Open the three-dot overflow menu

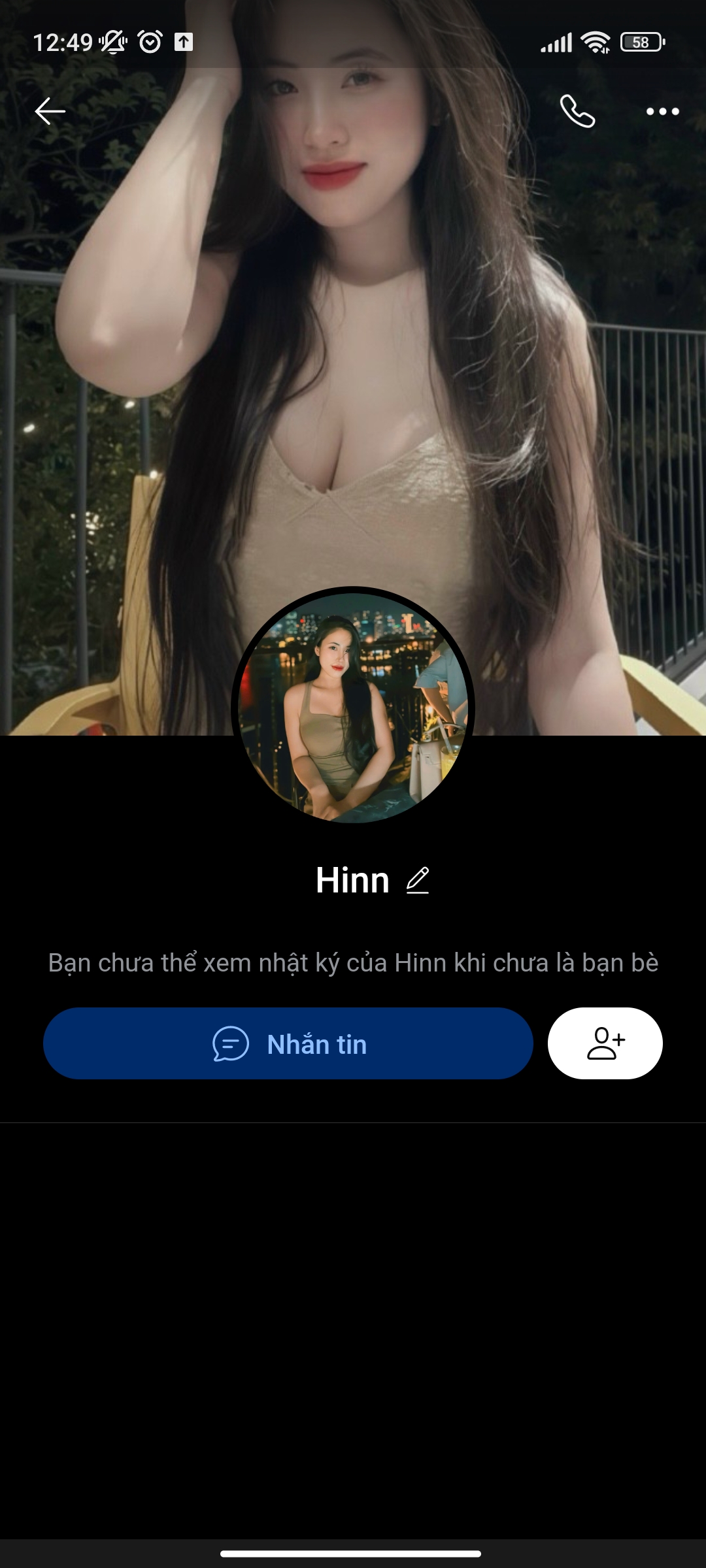click(x=662, y=112)
